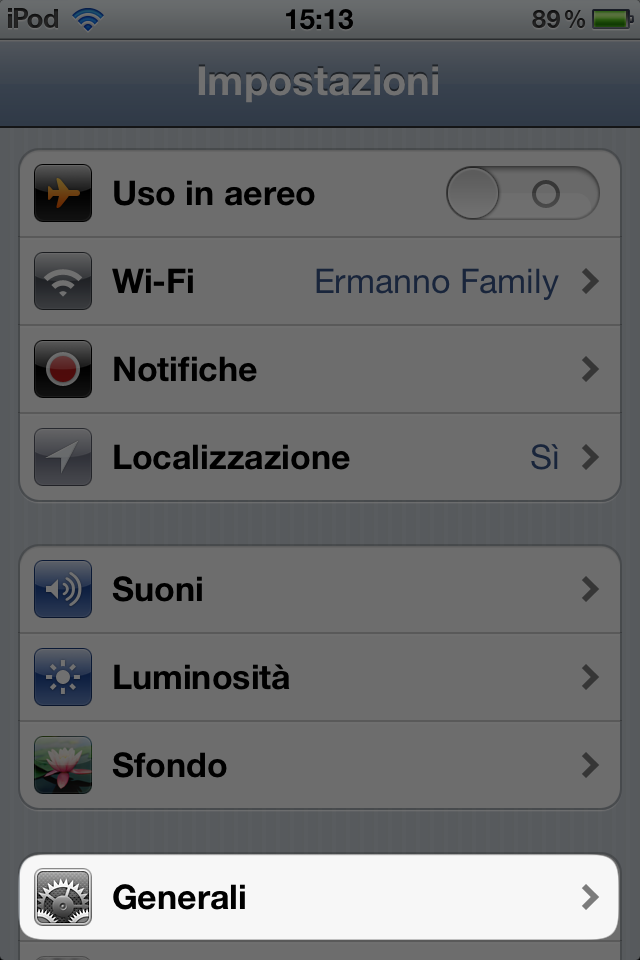Open Sfondo wallpaper settings
The image size is (640, 960).
[x=320, y=766]
